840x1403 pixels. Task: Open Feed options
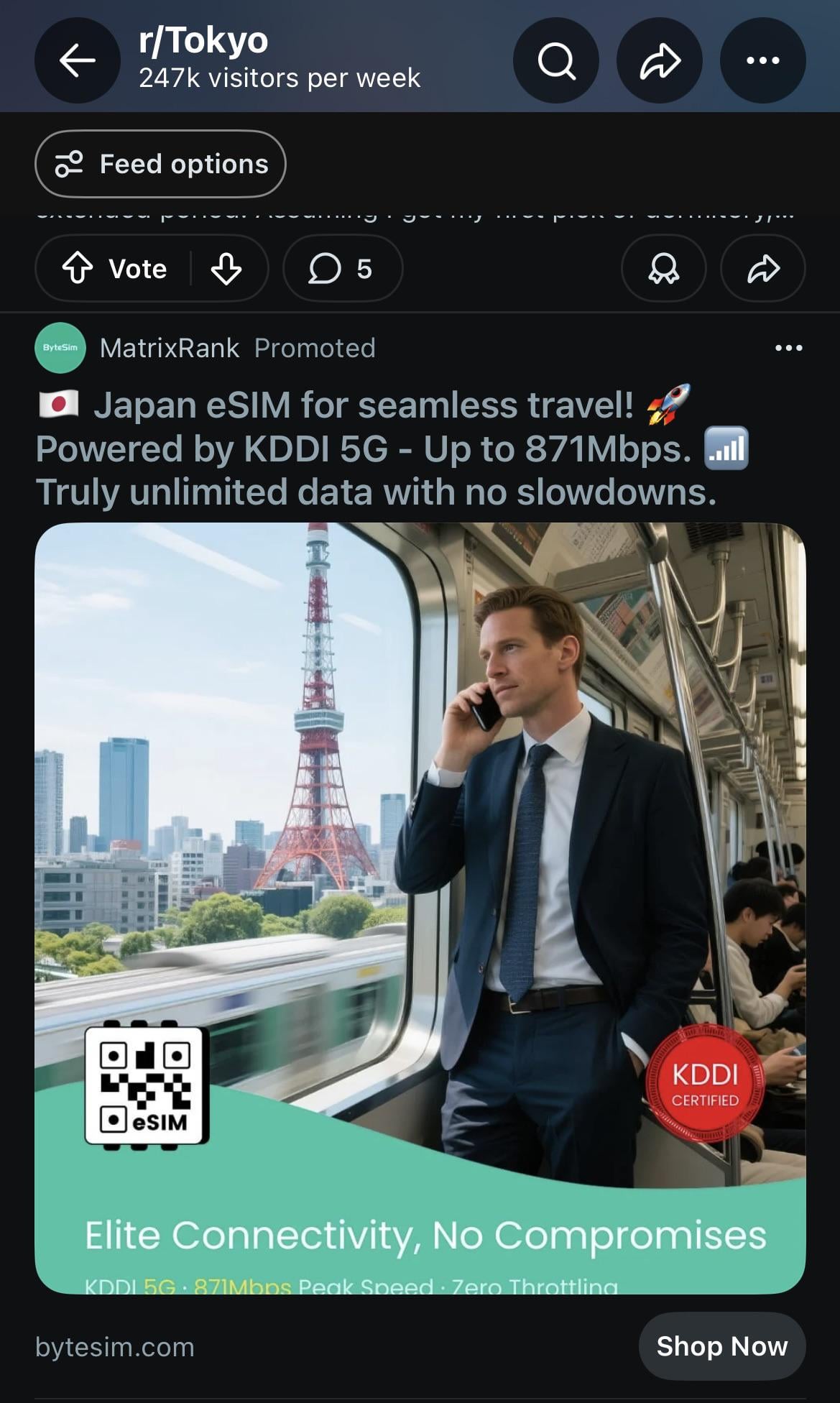pos(160,164)
